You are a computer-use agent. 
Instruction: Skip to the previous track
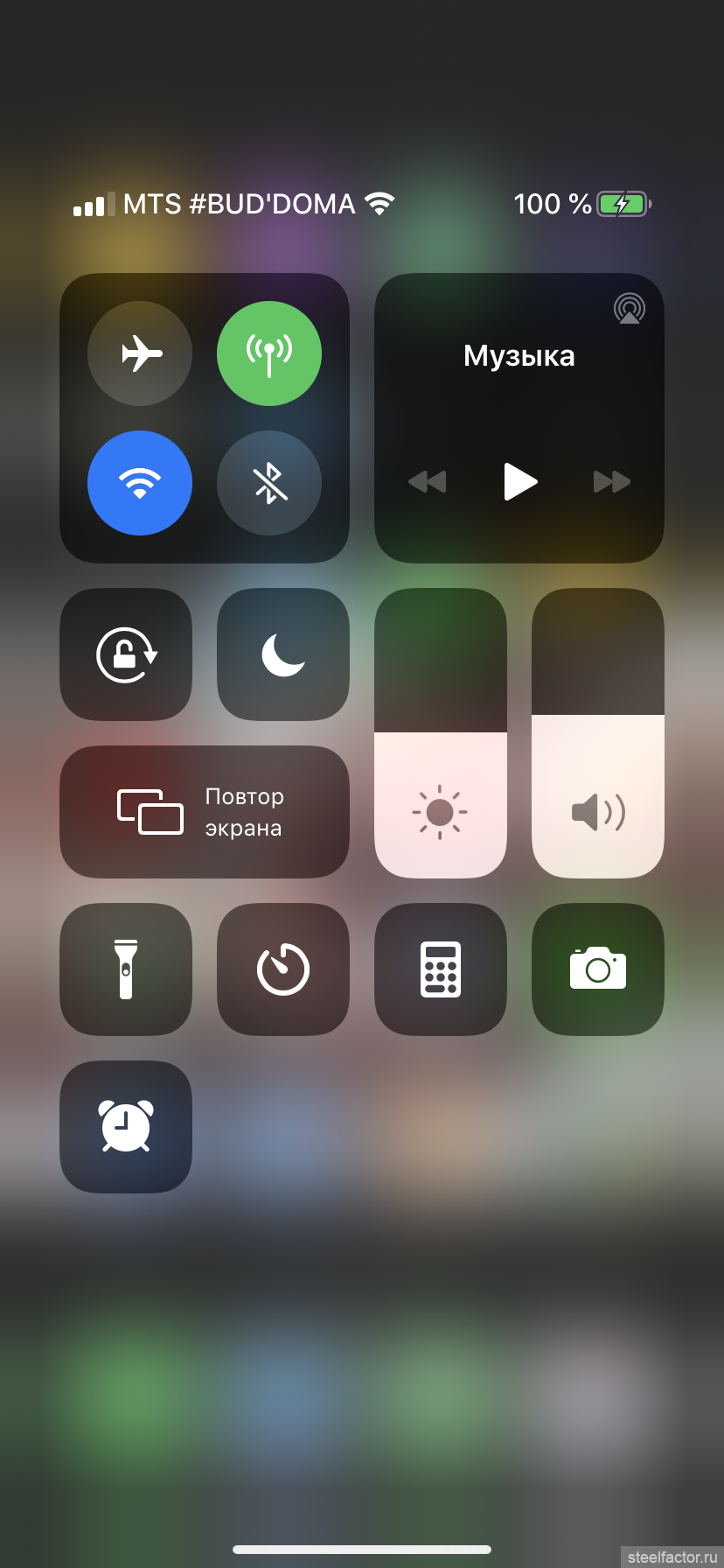coord(428,481)
